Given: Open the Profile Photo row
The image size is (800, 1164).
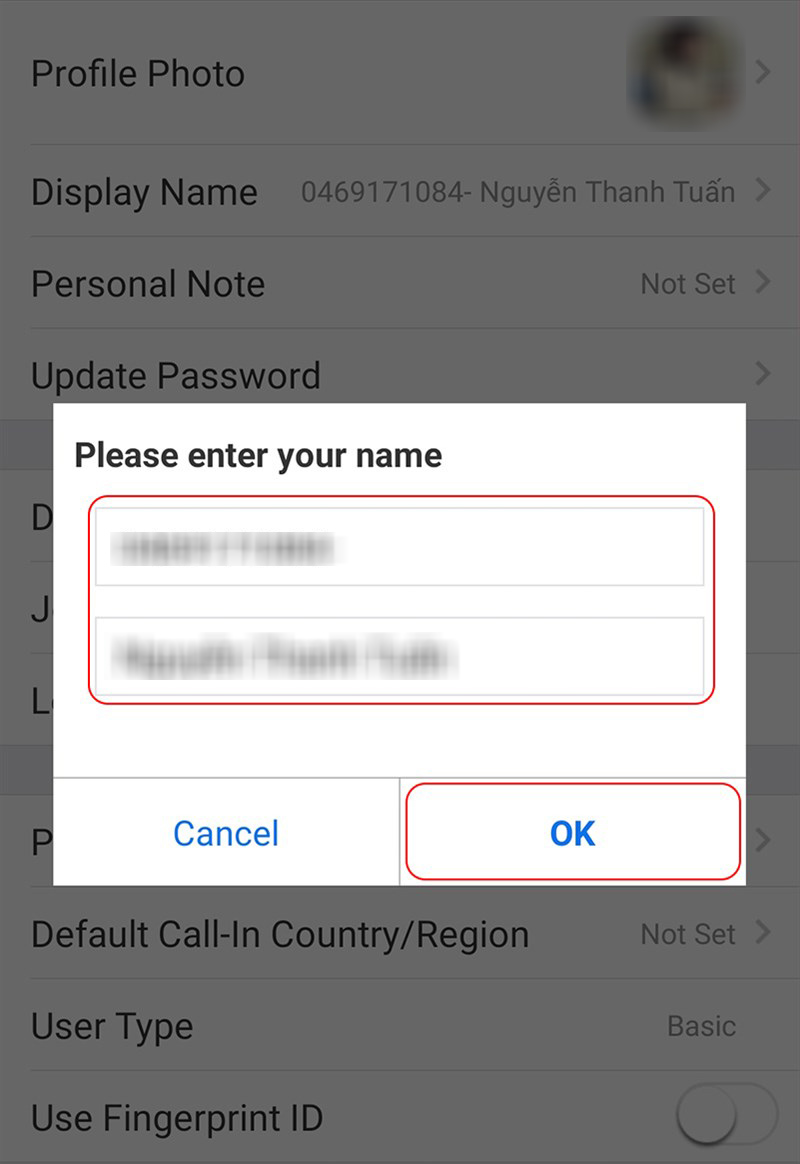Looking at the screenshot, I should (400, 74).
